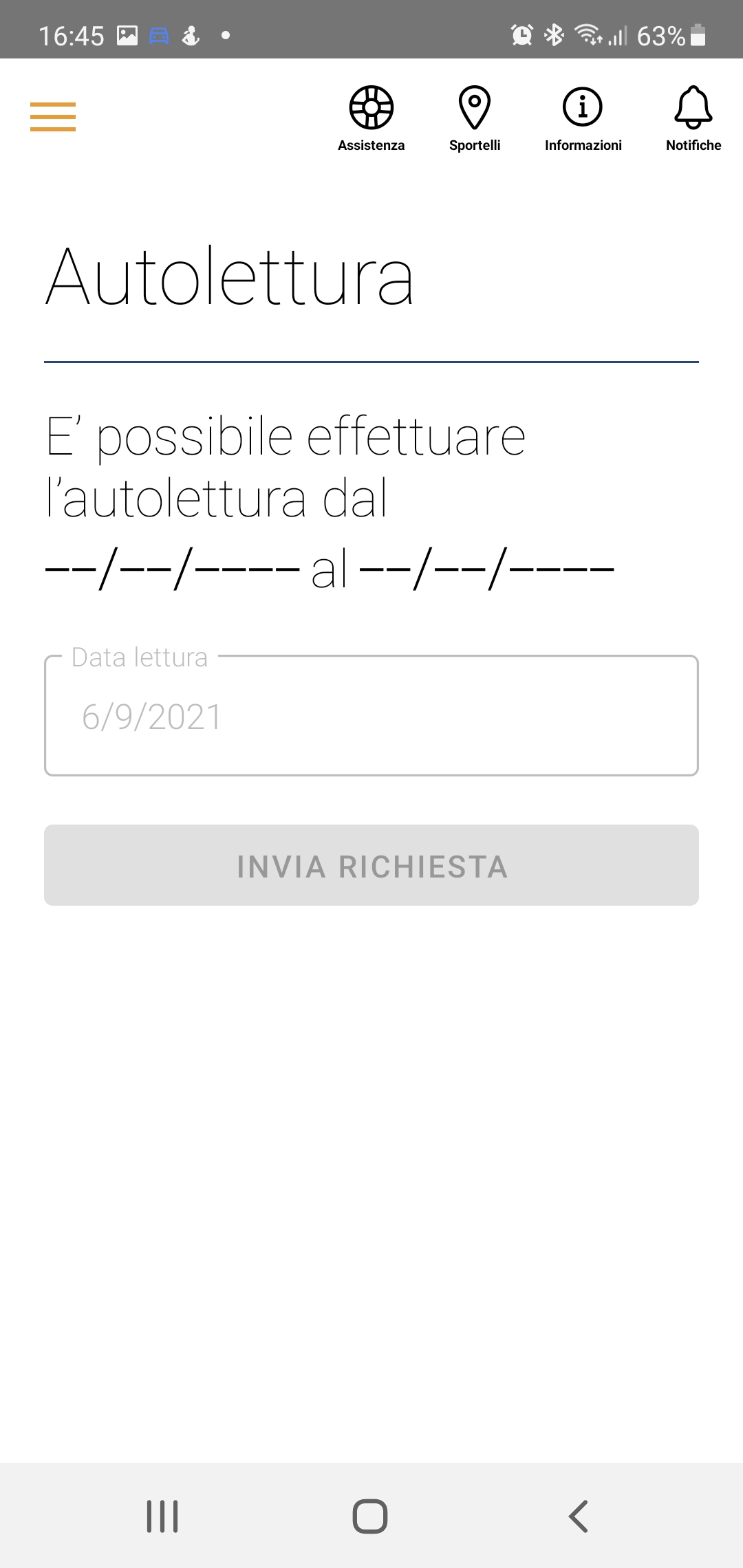Tap the Invia Richiesta button
The height and width of the screenshot is (1568, 743).
(x=371, y=865)
